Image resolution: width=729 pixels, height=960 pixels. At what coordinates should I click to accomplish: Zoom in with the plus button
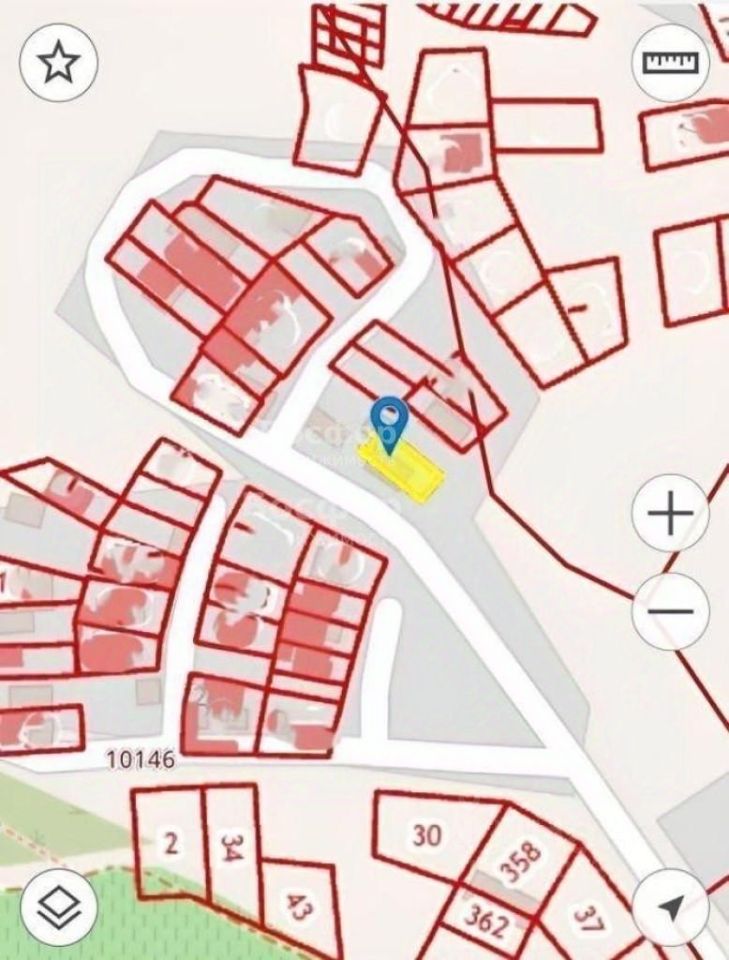(671, 514)
